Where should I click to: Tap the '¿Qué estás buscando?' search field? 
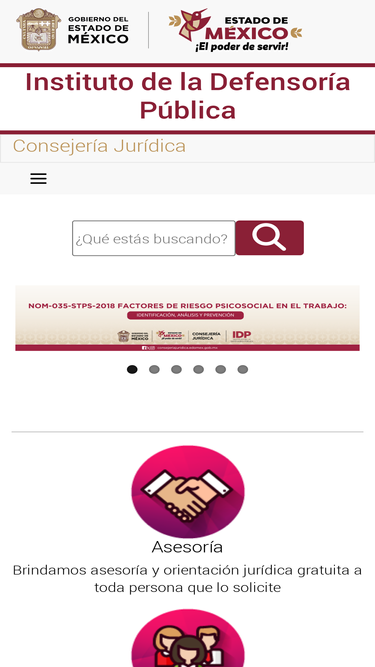(x=153, y=238)
